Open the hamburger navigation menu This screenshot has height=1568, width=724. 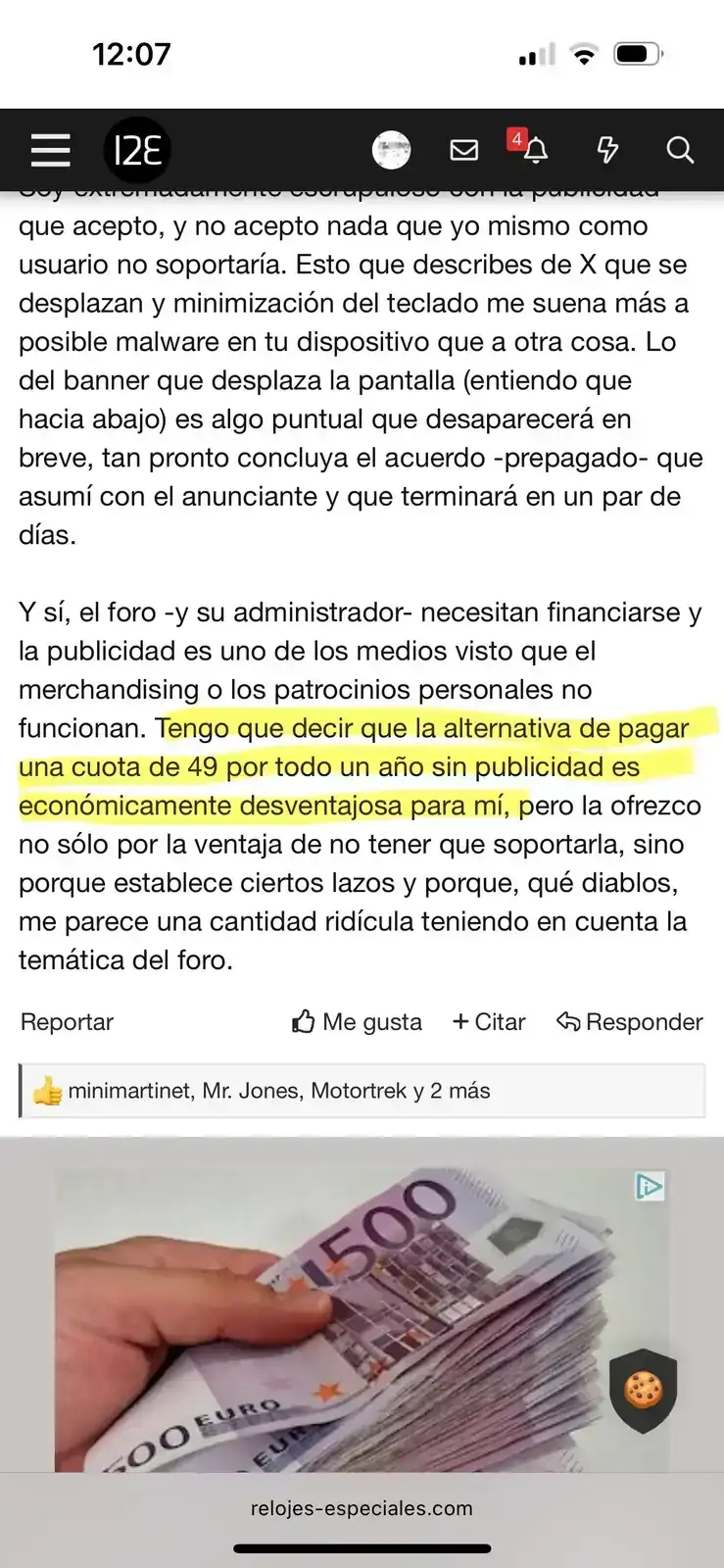pyautogui.click(x=50, y=150)
